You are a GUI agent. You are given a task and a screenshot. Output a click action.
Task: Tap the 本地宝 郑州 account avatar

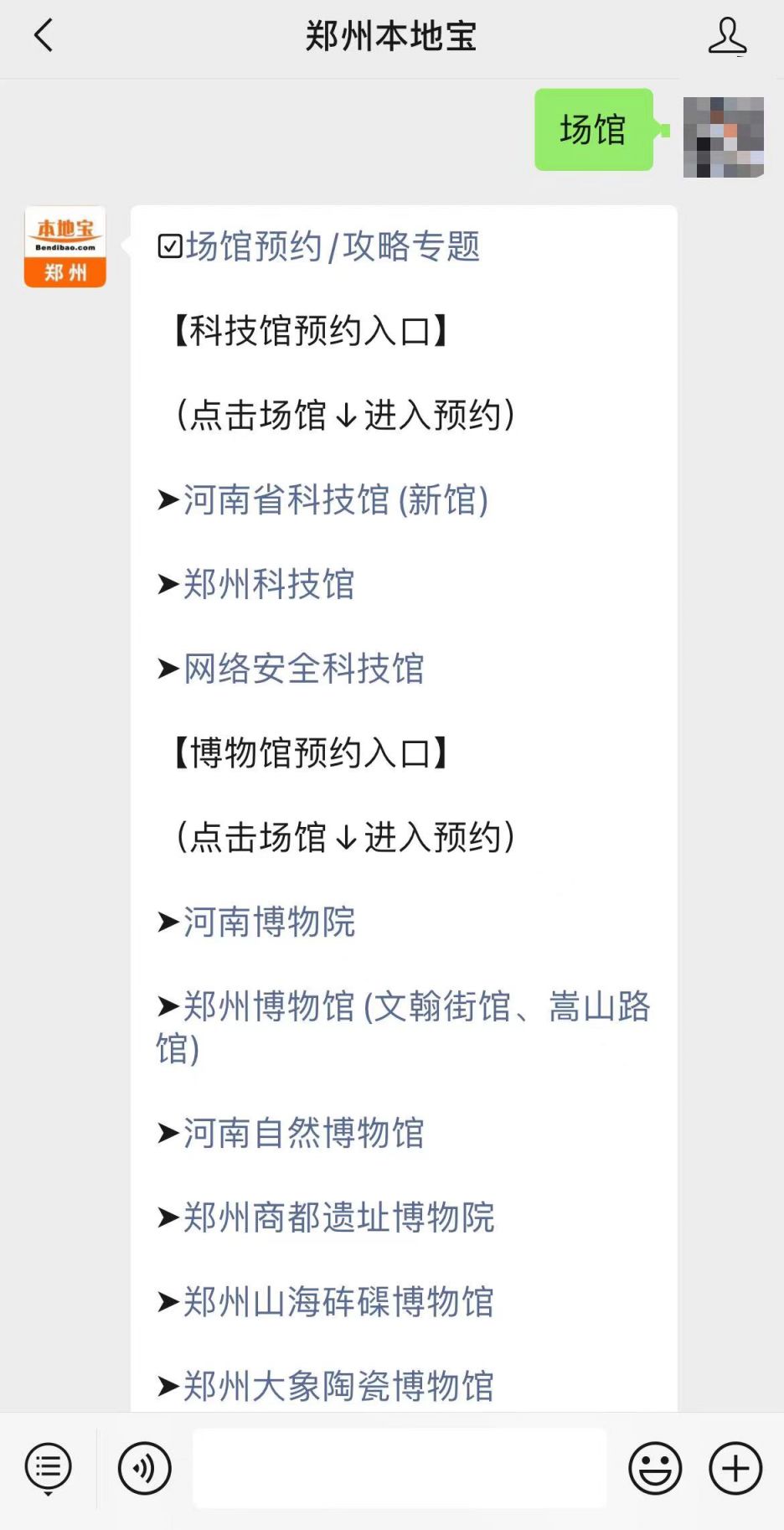pos(65,247)
